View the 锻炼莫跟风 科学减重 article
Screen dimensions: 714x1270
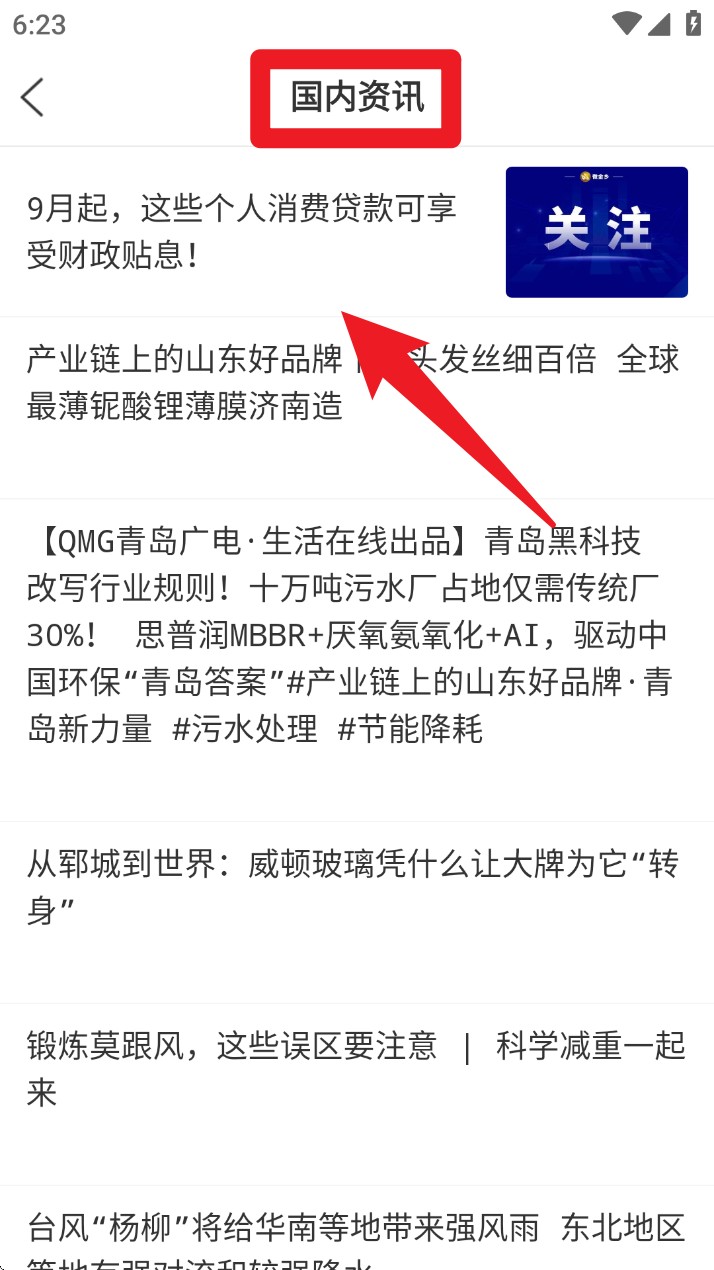click(350, 1068)
